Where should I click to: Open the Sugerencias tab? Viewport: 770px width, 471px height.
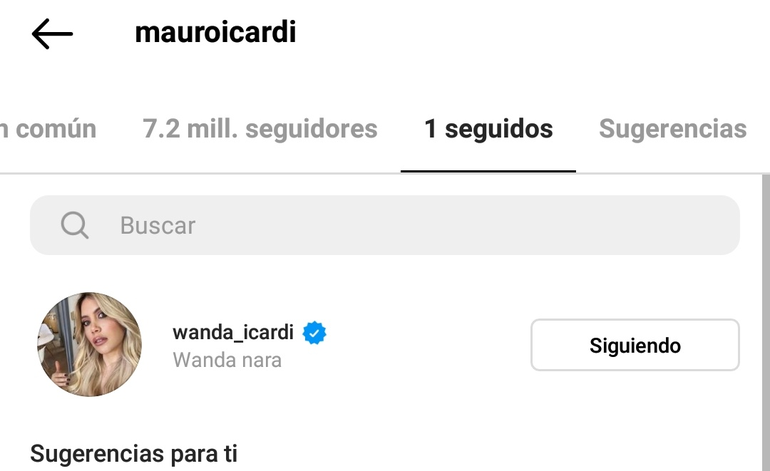click(672, 129)
